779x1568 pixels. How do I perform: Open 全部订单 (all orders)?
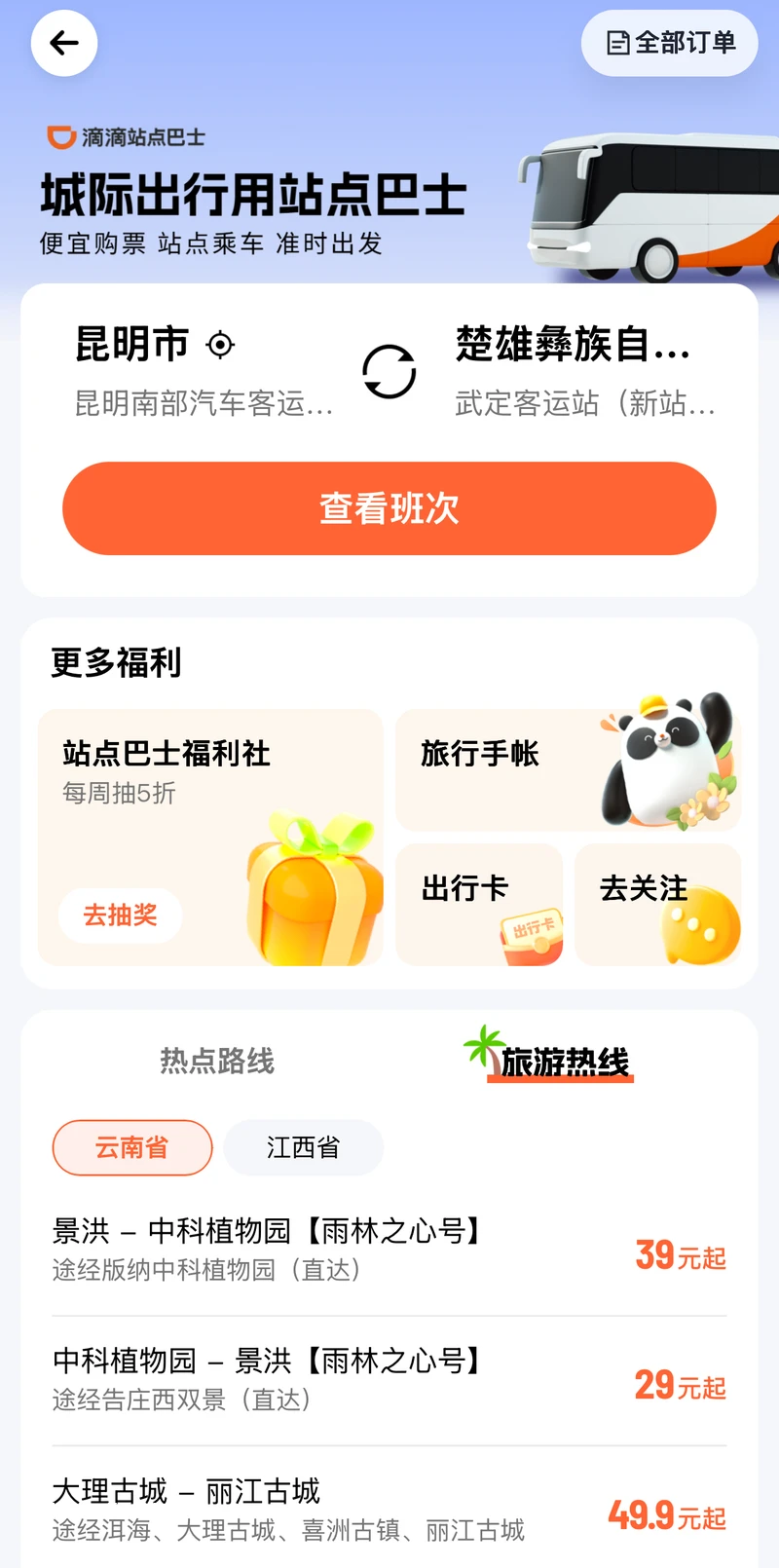click(670, 43)
